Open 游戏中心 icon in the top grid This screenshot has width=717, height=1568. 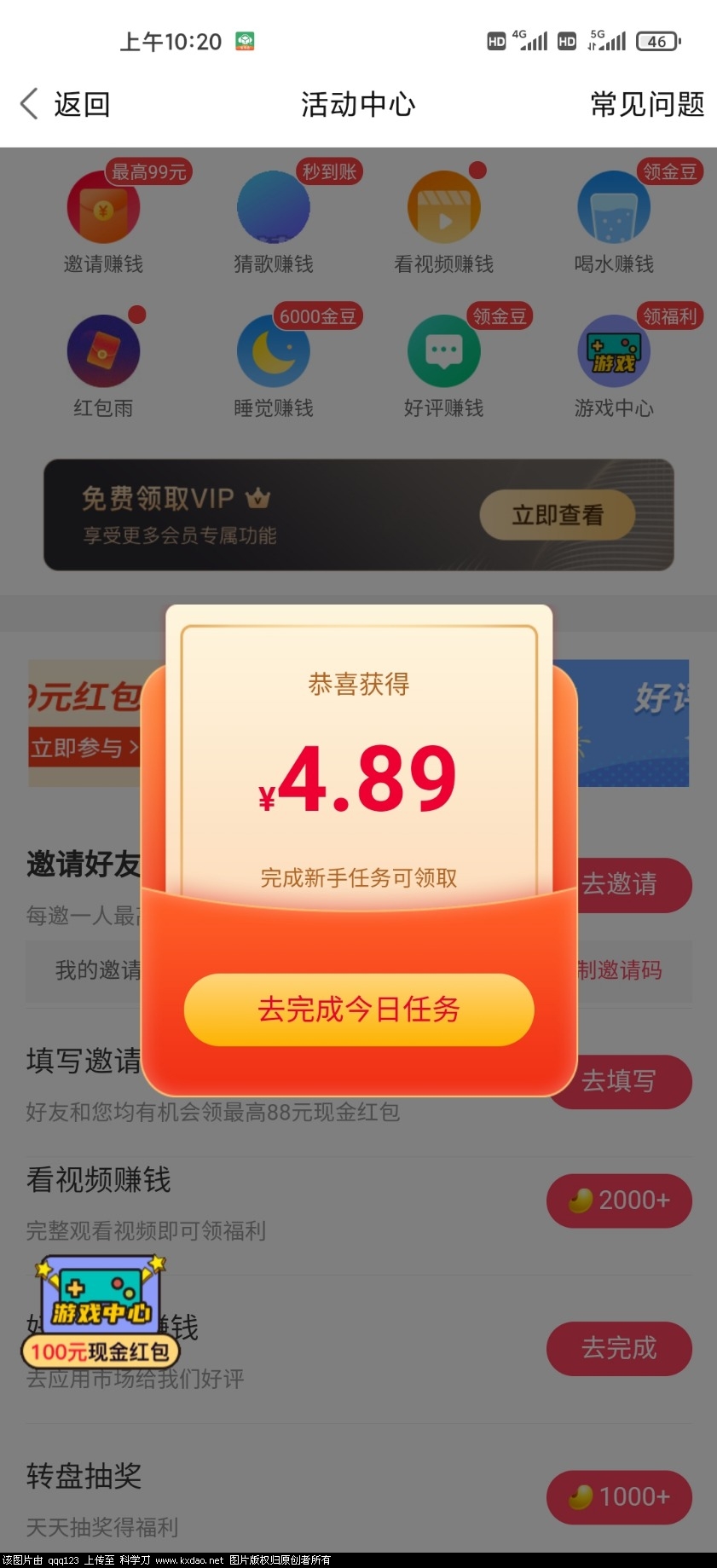[614, 352]
